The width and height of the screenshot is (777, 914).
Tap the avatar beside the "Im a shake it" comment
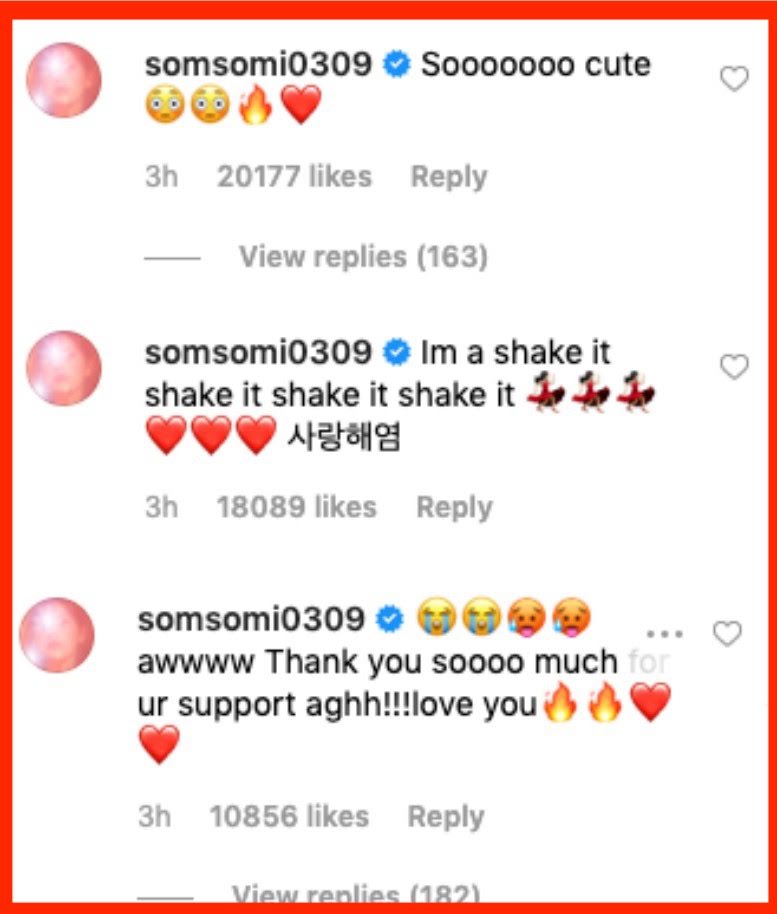tap(64, 369)
